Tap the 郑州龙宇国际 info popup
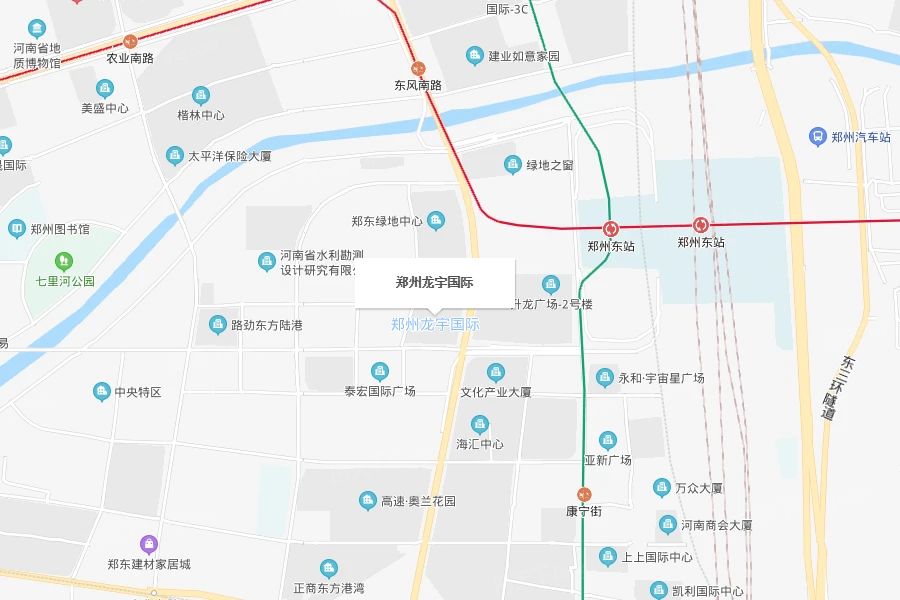This screenshot has height=600, width=900. click(x=435, y=283)
